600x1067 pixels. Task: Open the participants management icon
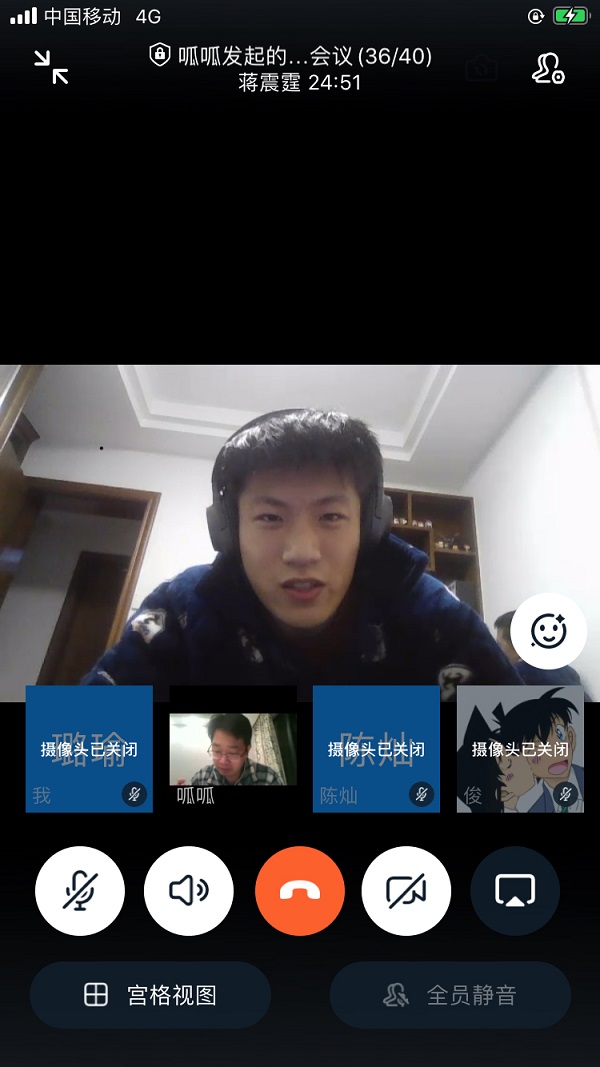point(547,67)
